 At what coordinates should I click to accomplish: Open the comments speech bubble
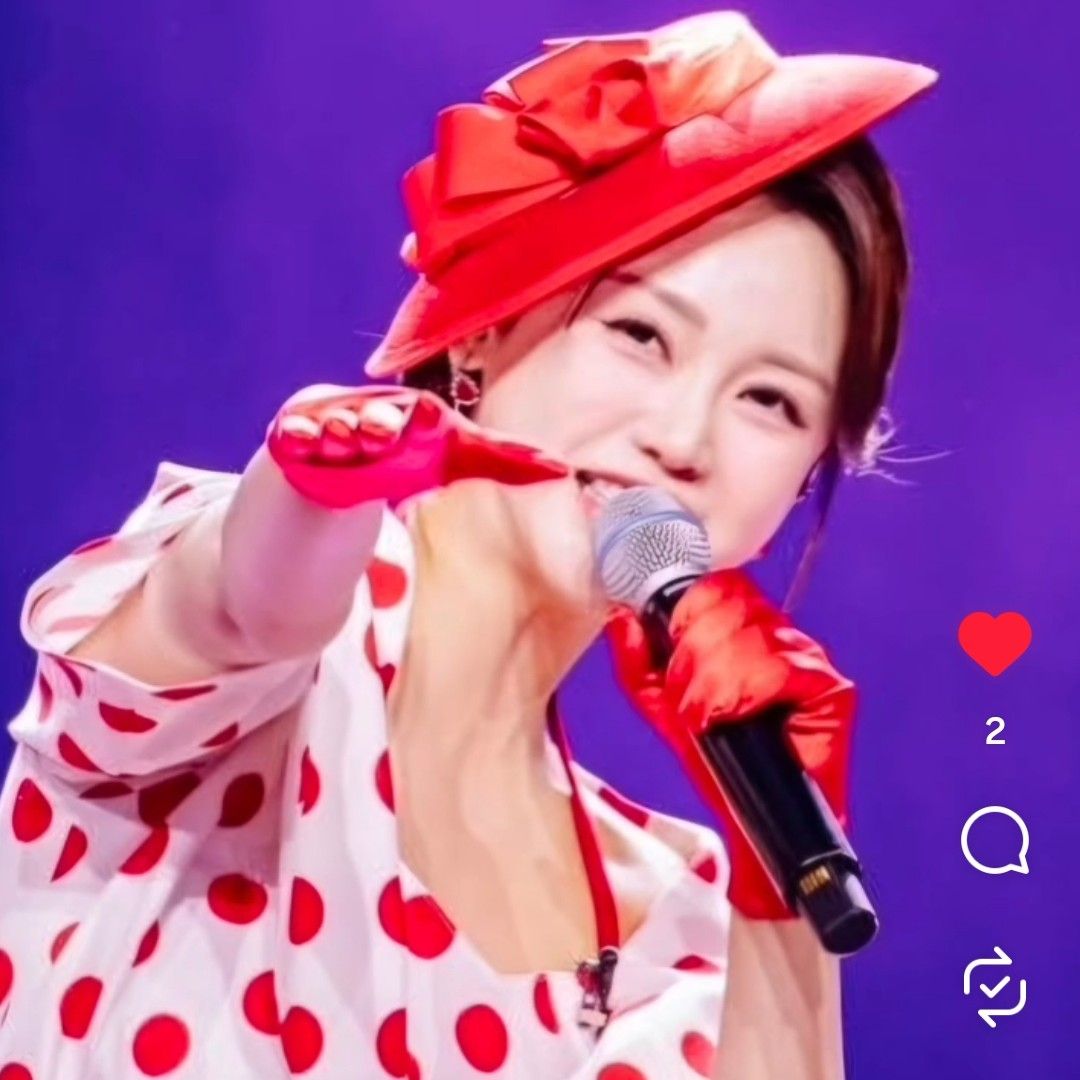click(994, 841)
